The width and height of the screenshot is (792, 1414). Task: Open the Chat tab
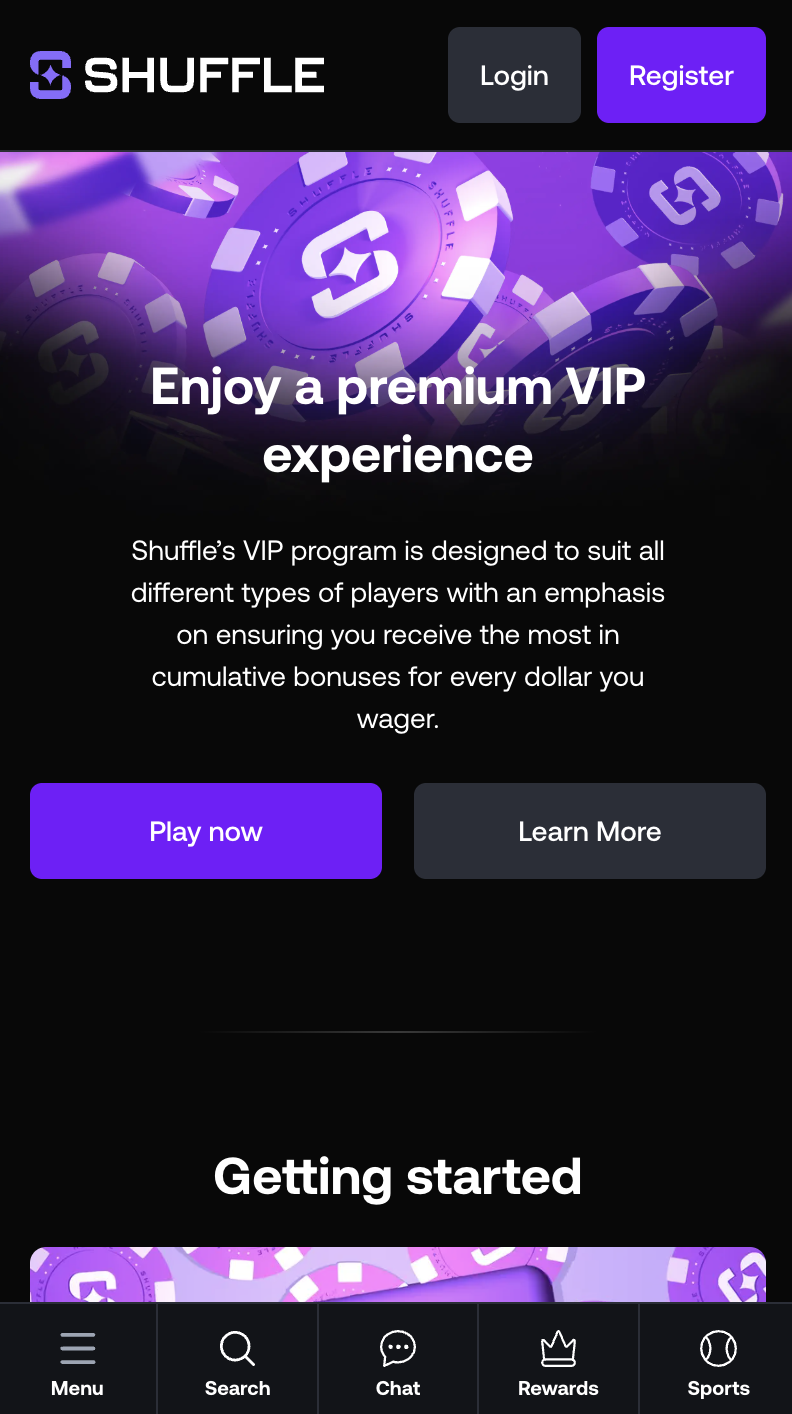pyautogui.click(x=398, y=1362)
